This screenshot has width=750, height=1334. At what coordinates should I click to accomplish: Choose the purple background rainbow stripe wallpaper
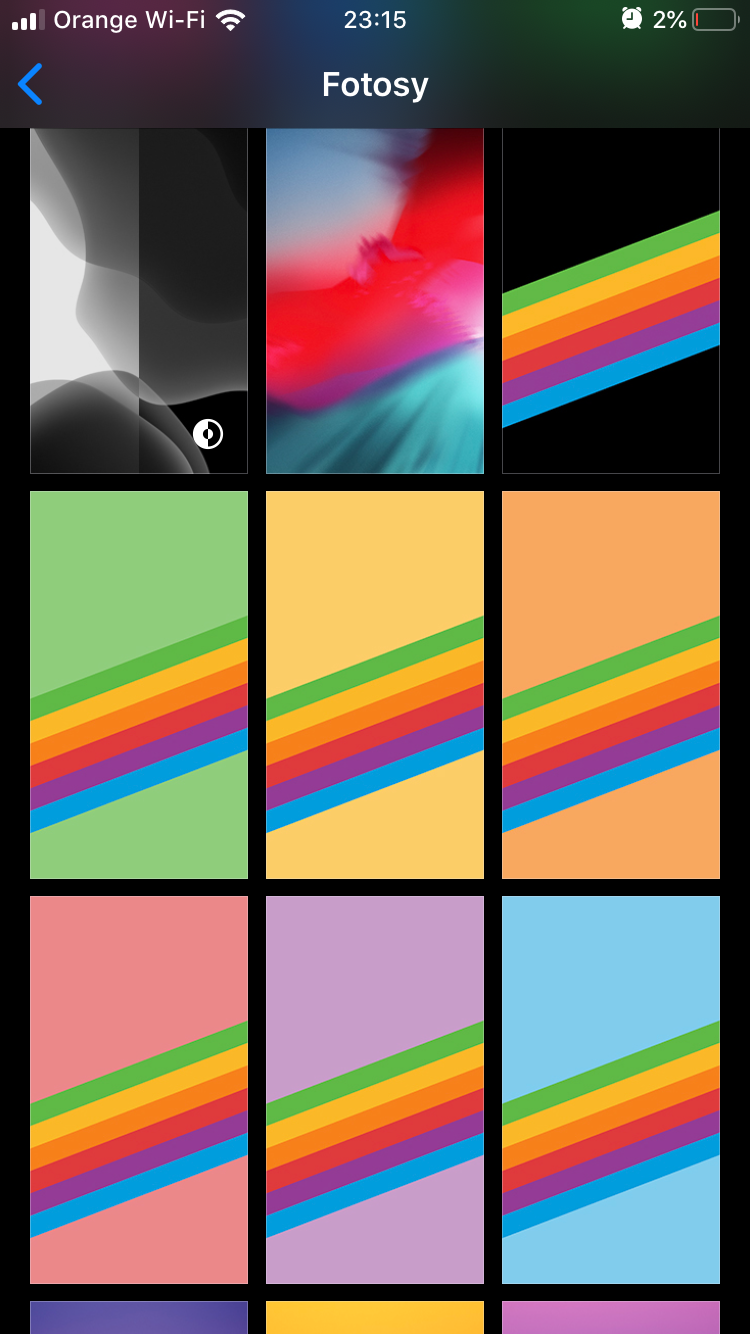click(375, 1090)
